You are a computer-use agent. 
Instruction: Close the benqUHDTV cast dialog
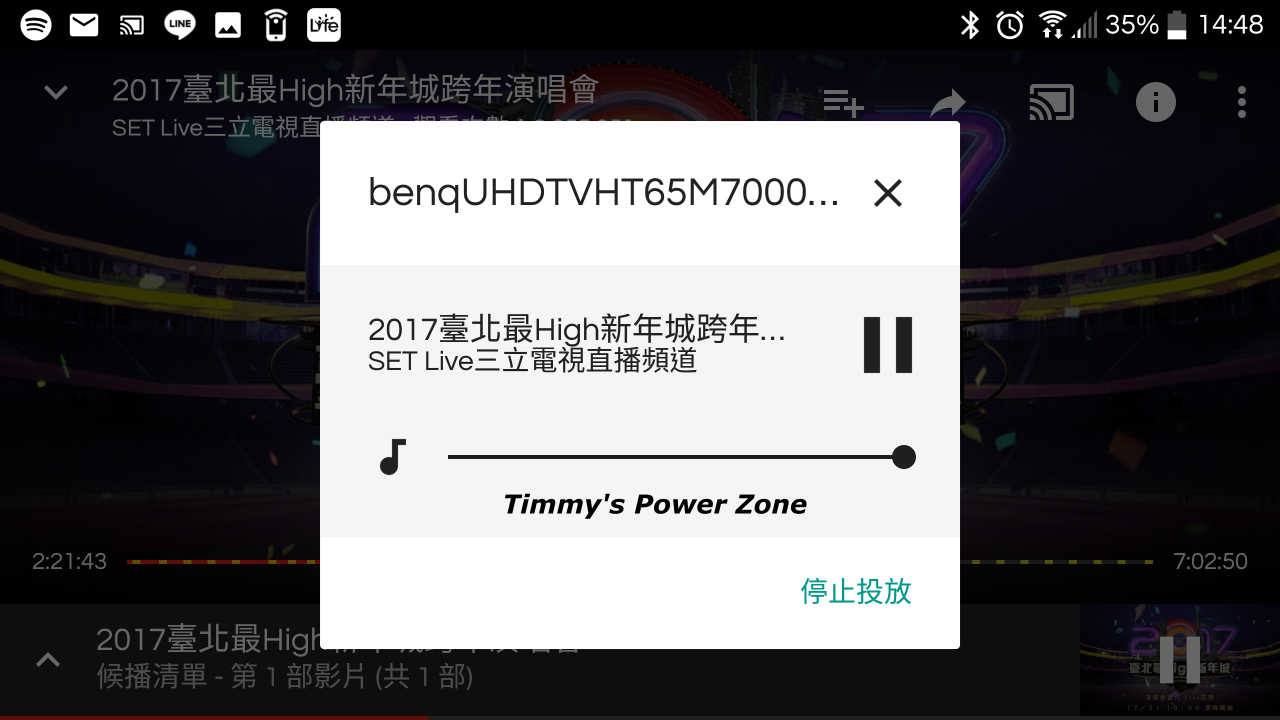tap(887, 193)
